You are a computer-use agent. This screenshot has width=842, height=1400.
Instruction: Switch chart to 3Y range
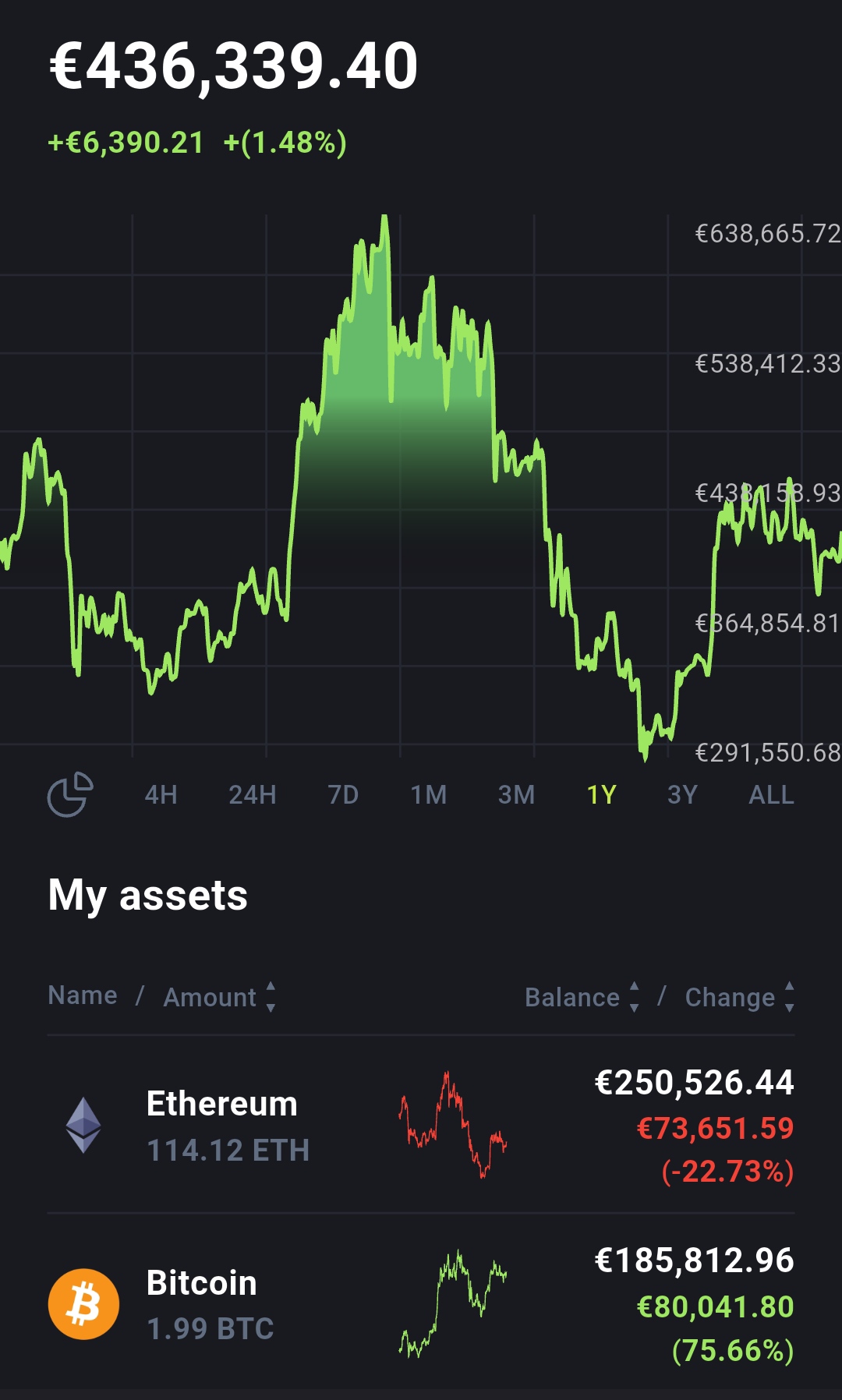pyautogui.click(x=682, y=795)
